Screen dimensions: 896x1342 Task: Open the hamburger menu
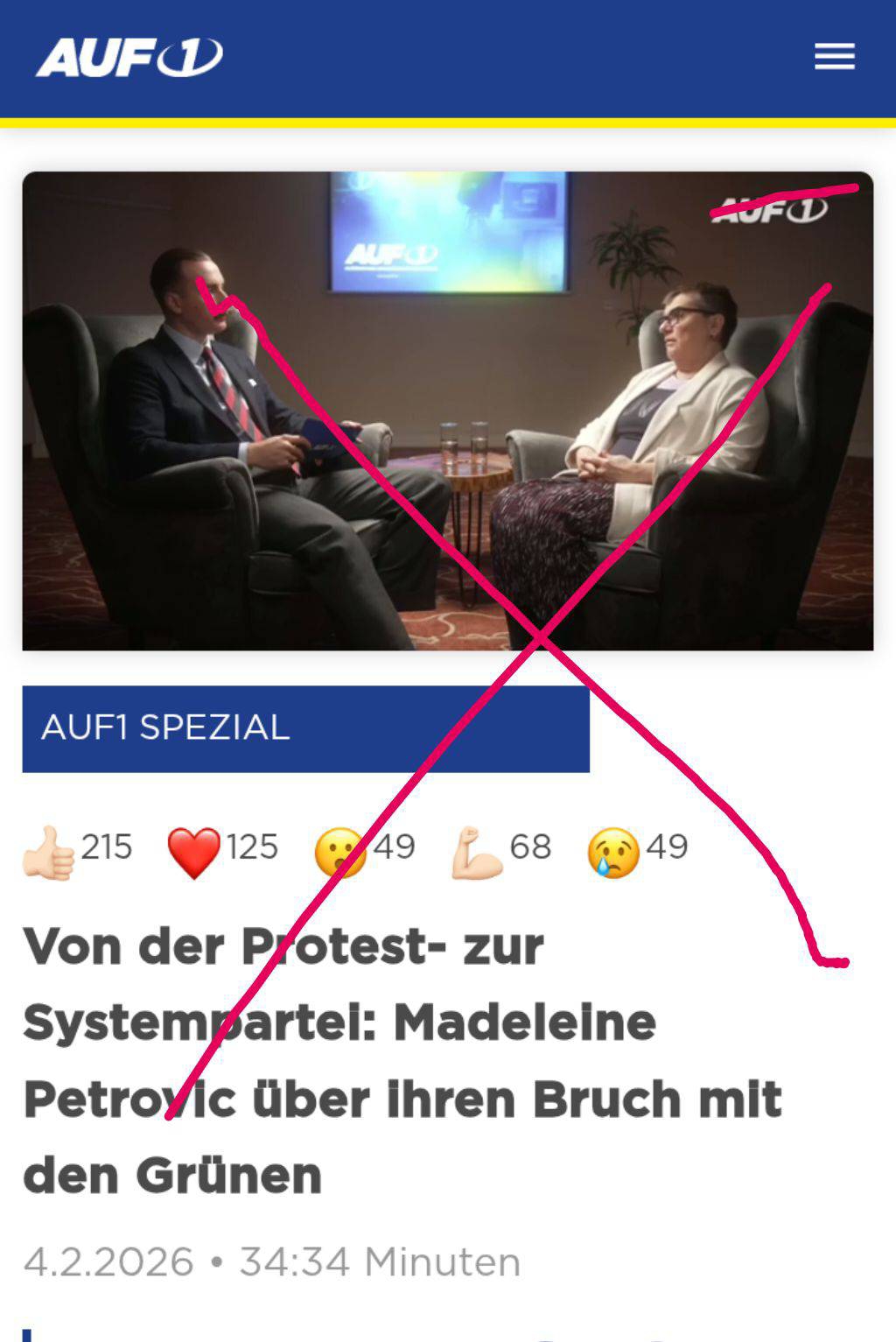pyautogui.click(x=834, y=57)
